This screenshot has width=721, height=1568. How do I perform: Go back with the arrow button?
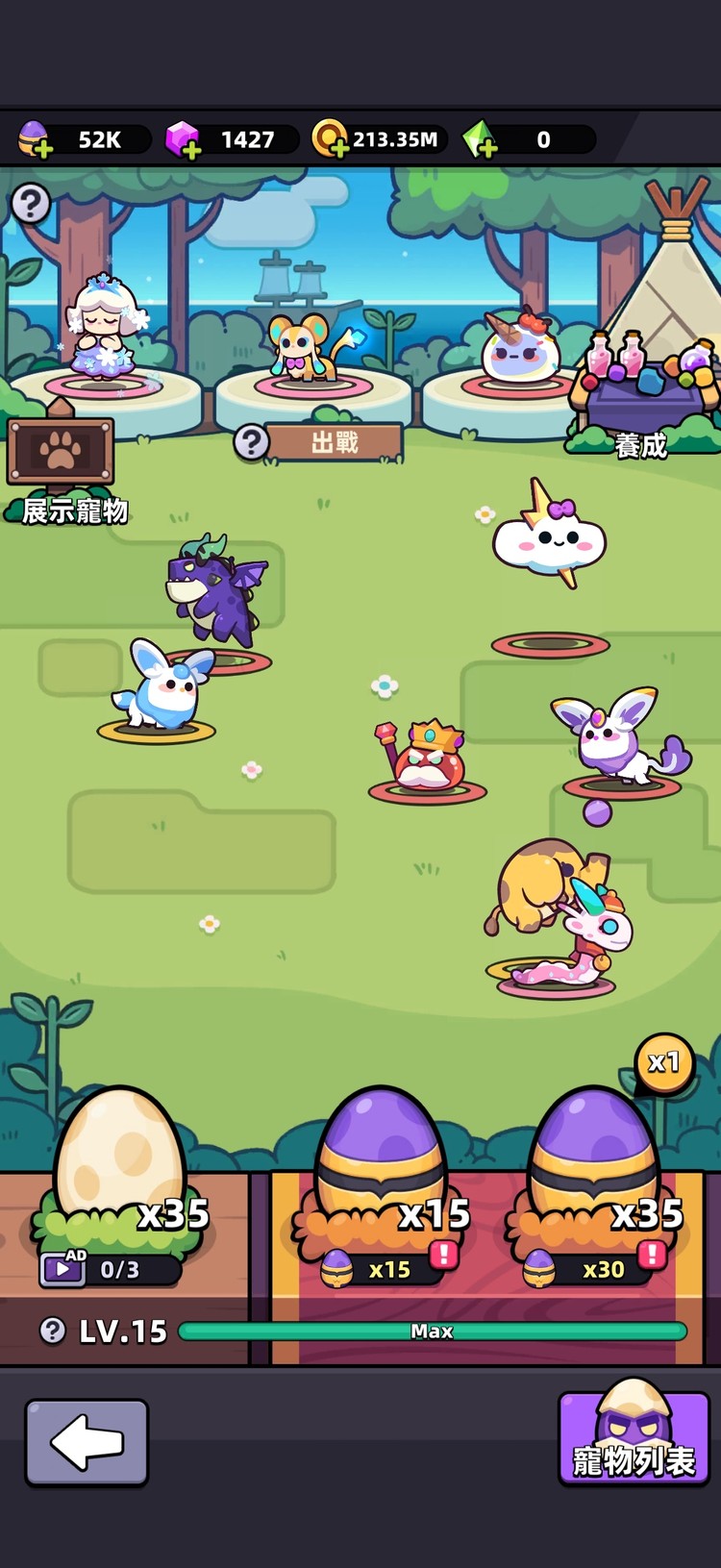[x=87, y=1442]
